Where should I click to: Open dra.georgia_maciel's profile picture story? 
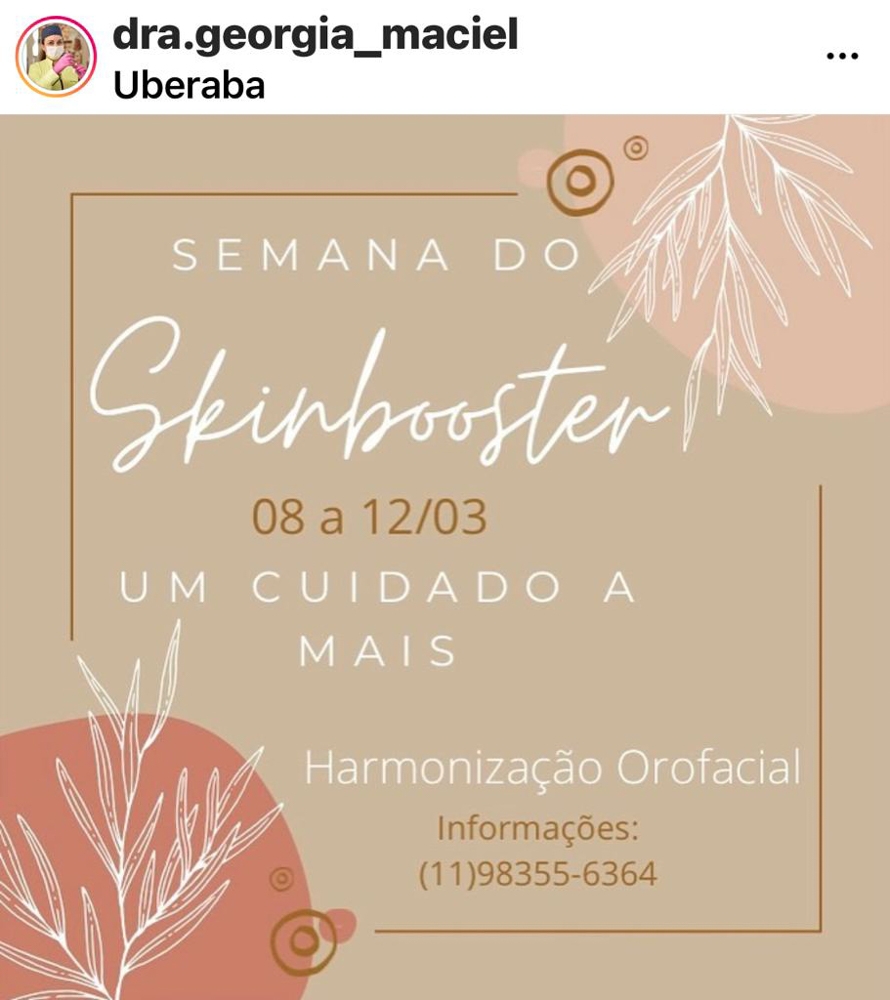pos(56,56)
